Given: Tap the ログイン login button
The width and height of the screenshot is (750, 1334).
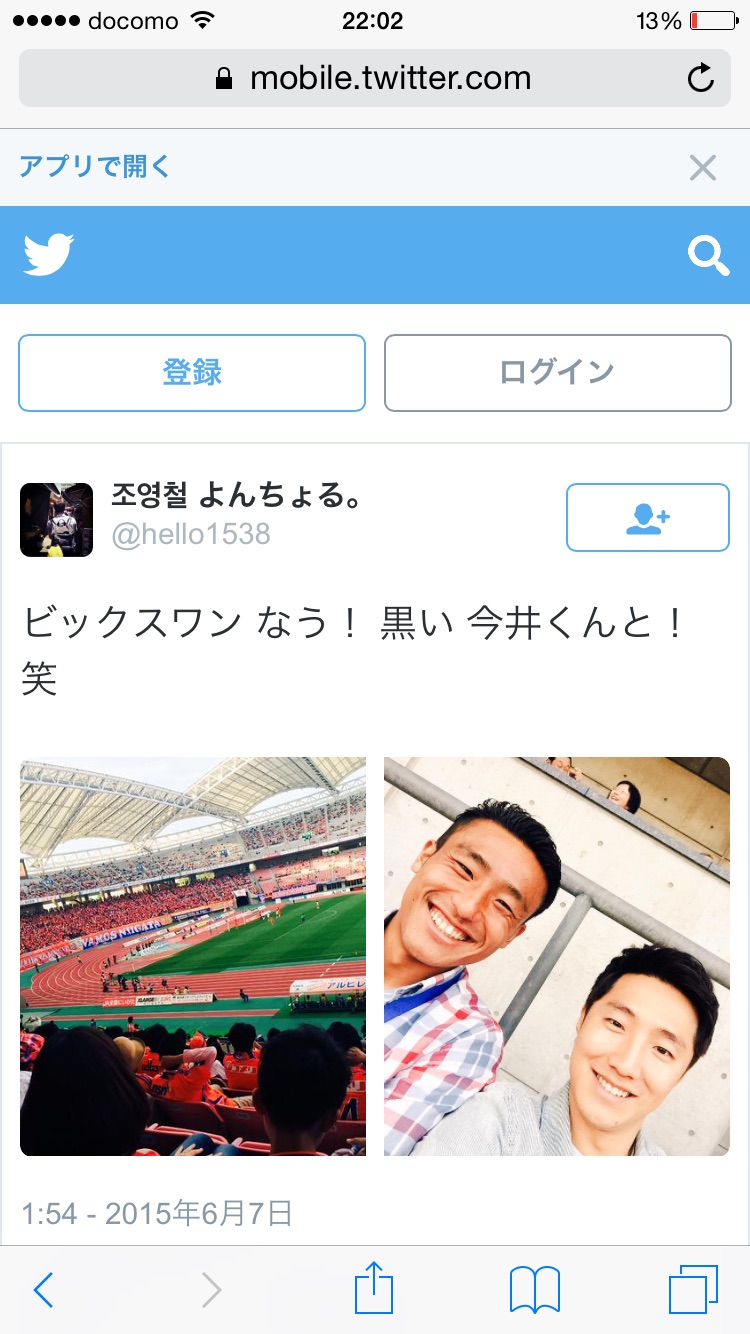Looking at the screenshot, I should 558,373.
